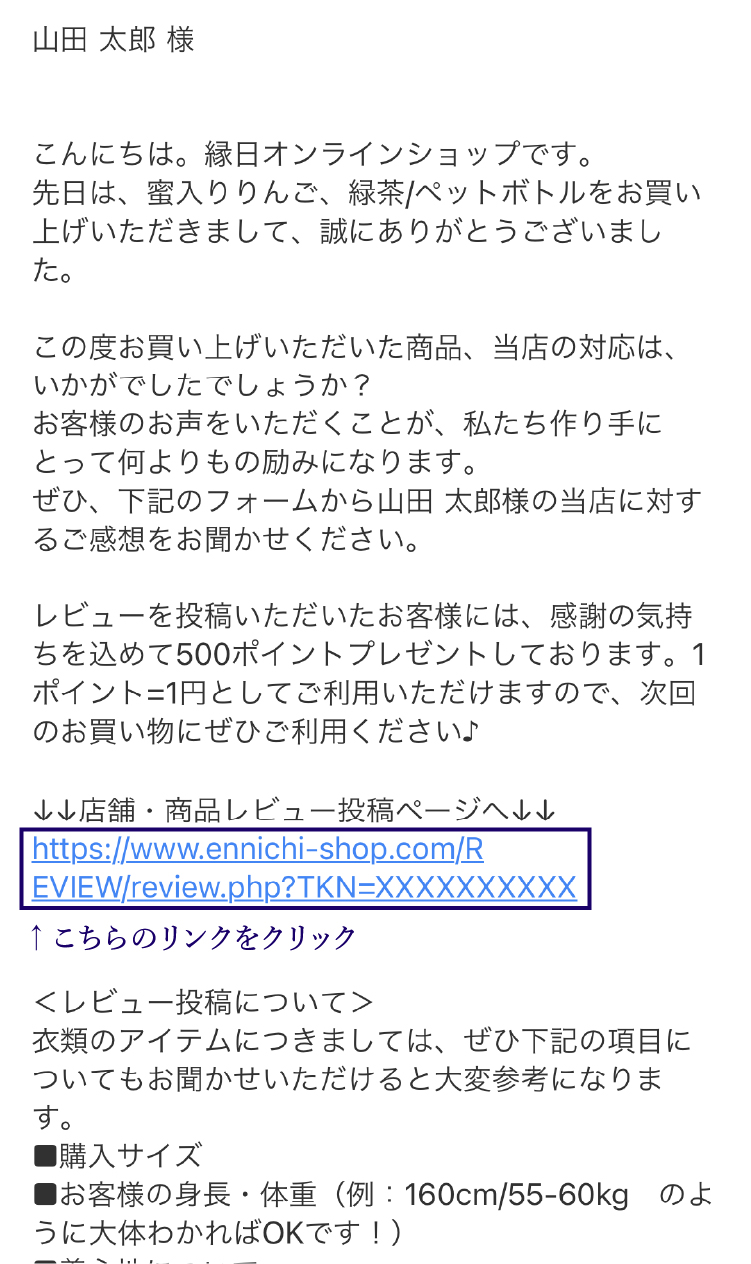Open the ennichi-shop review page link
The width and height of the screenshot is (751, 1264).
tap(304, 868)
